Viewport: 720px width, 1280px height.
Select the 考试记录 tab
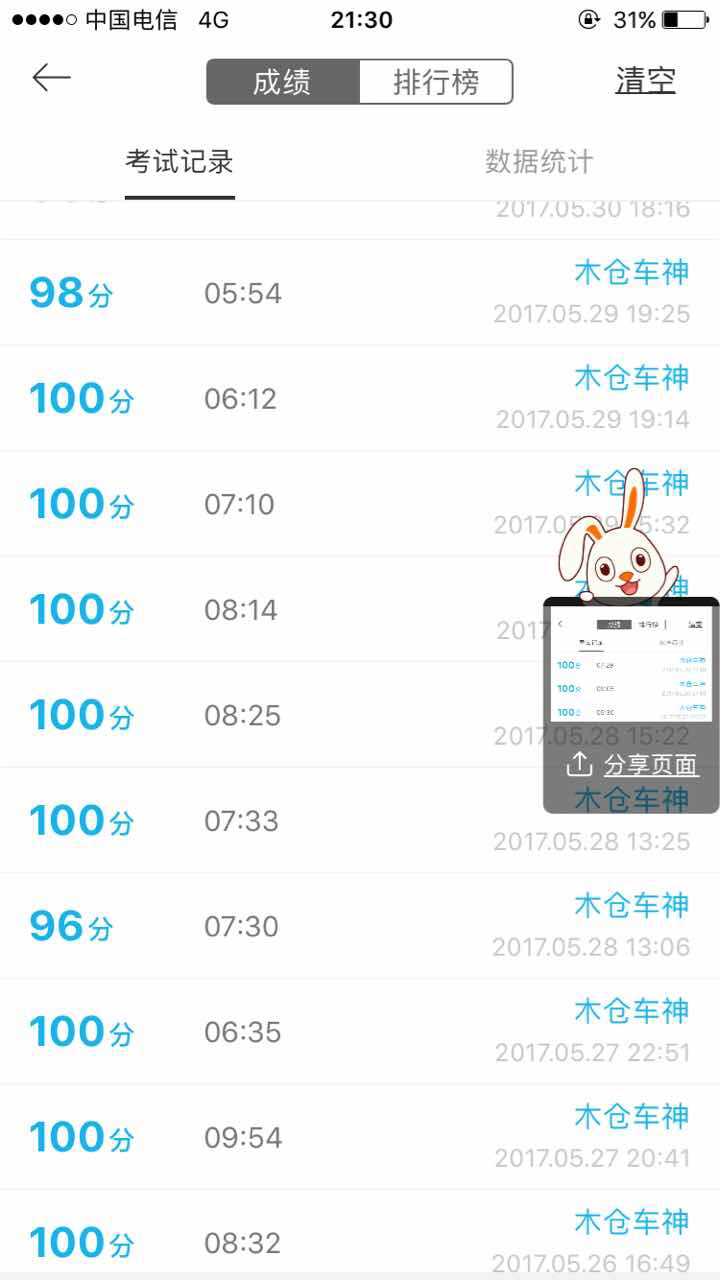(x=180, y=162)
